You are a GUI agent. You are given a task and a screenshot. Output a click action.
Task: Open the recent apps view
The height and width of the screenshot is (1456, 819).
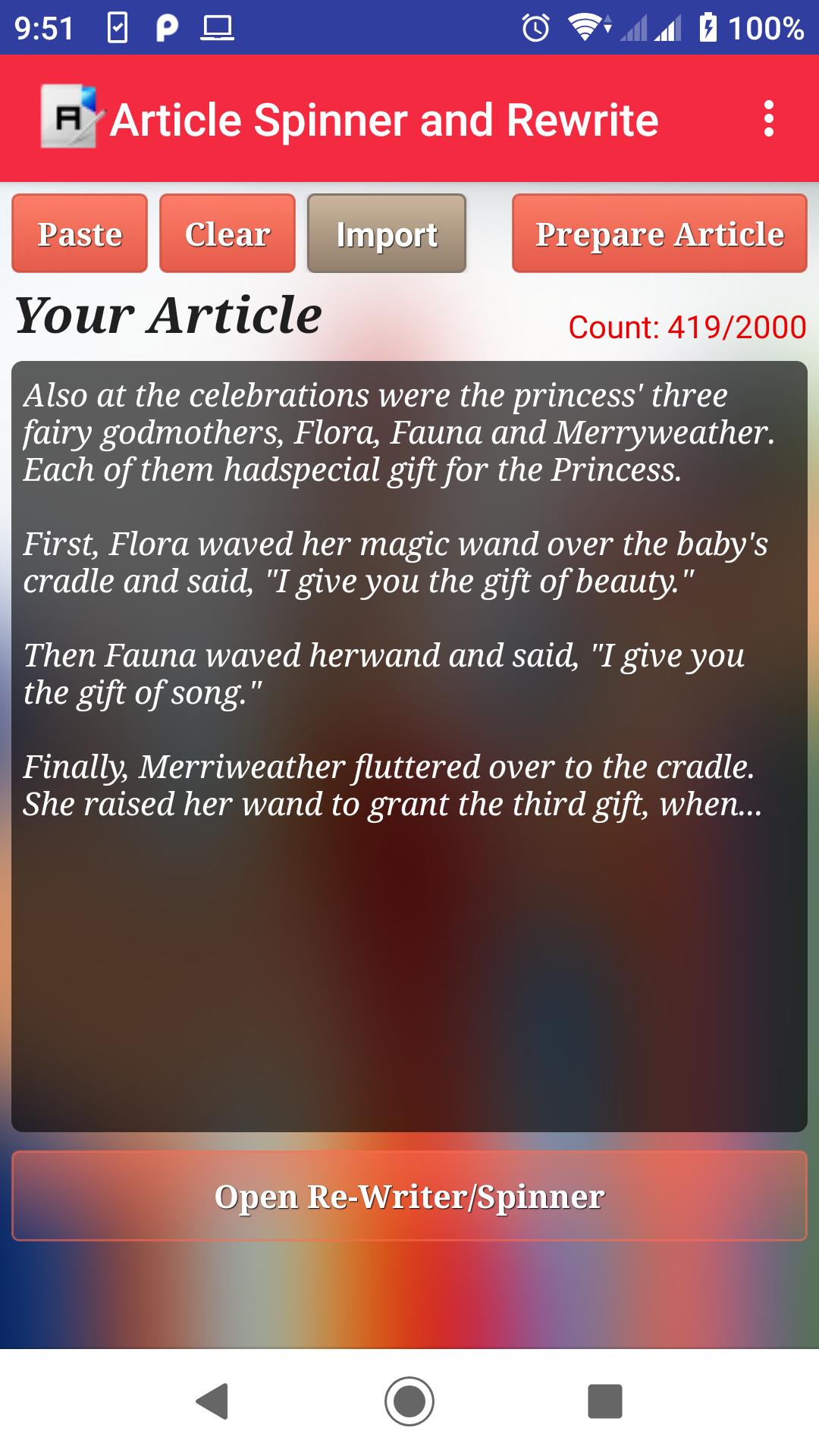pos(604,1401)
